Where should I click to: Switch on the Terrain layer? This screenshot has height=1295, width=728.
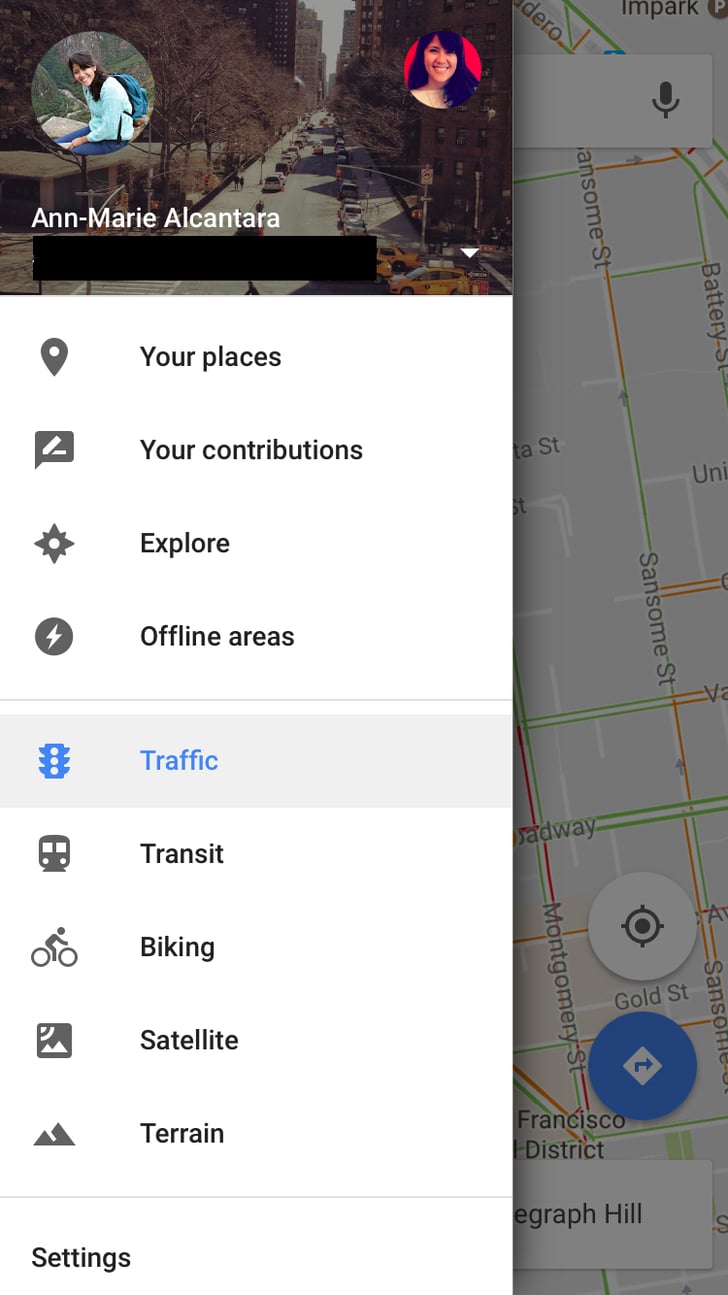coord(182,1133)
